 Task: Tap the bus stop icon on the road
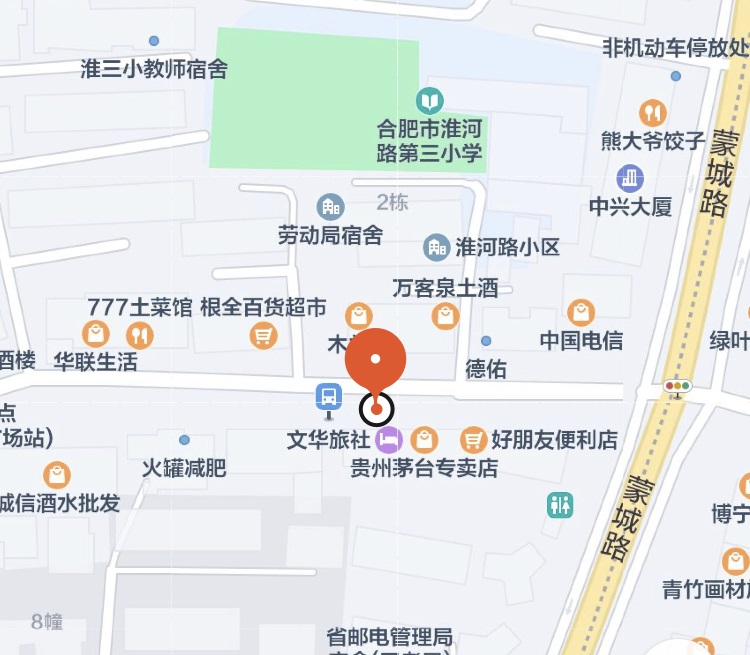pos(329,397)
